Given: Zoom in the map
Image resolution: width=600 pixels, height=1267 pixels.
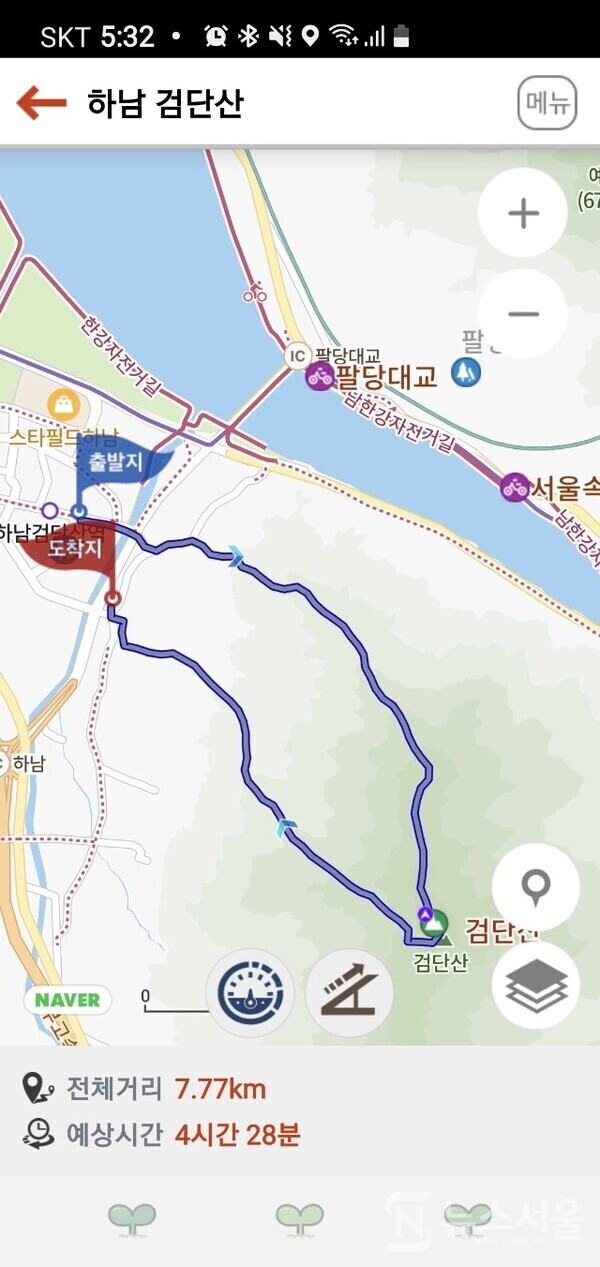Looking at the screenshot, I should (x=523, y=213).
